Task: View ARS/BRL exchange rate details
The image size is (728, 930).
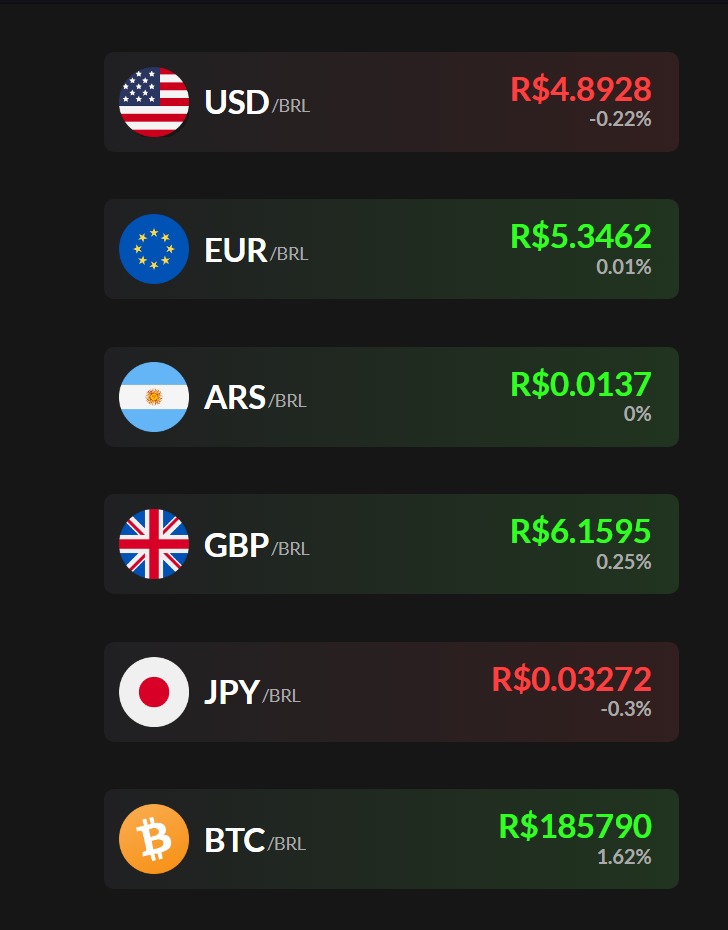Action: [x=391, y=397]
